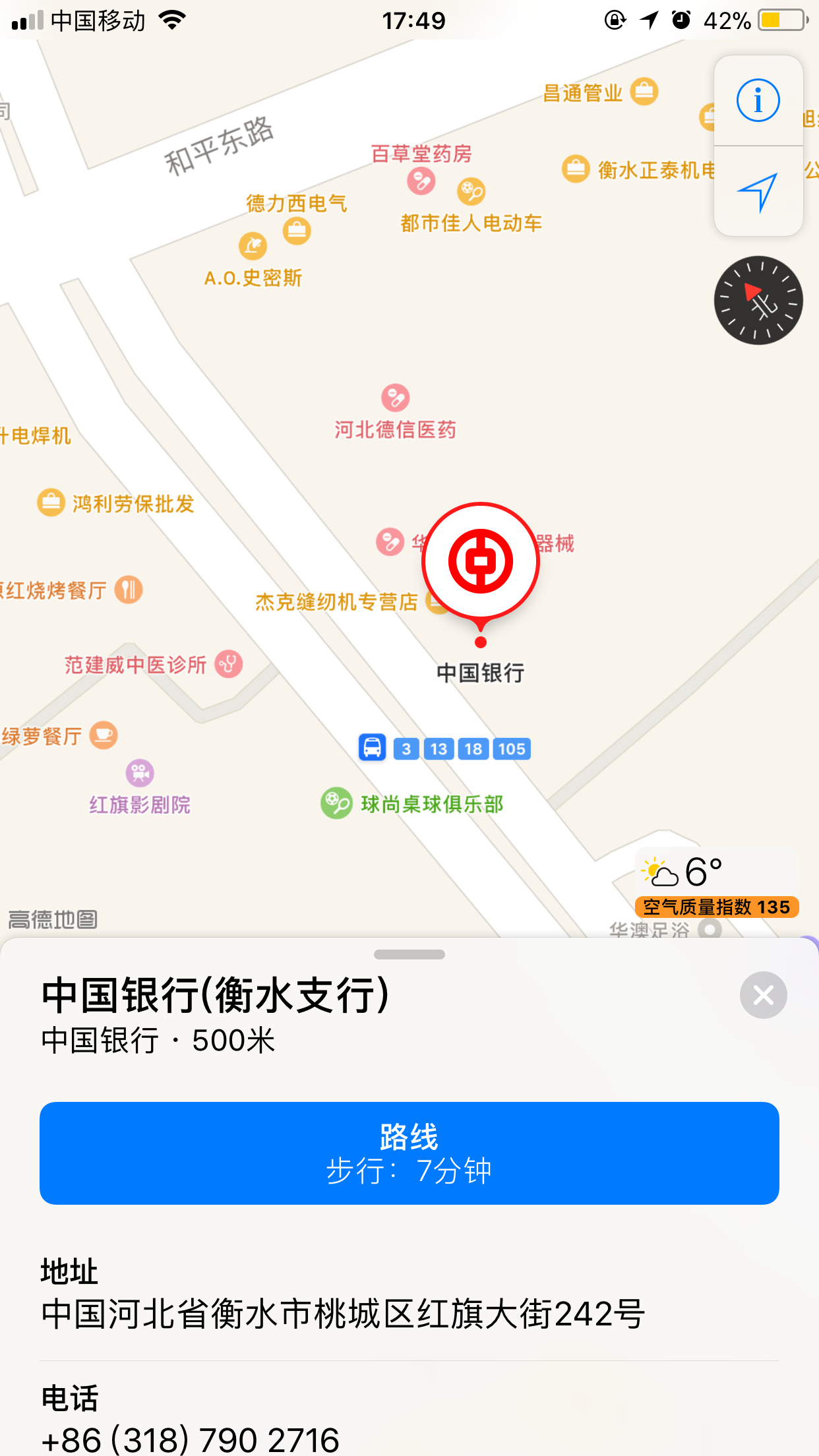Tap 高德地图 map attribution

53,919
